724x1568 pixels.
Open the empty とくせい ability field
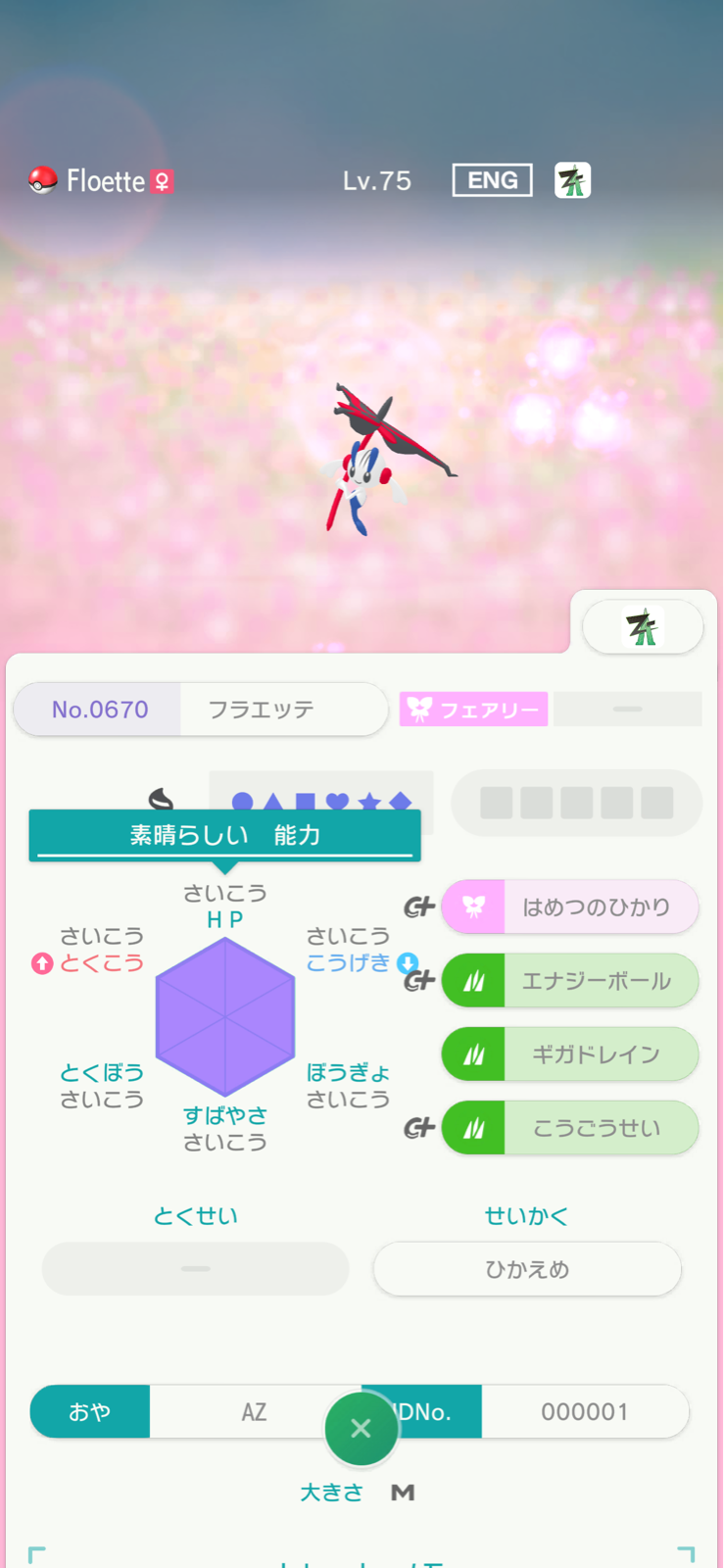(196, 1269)
